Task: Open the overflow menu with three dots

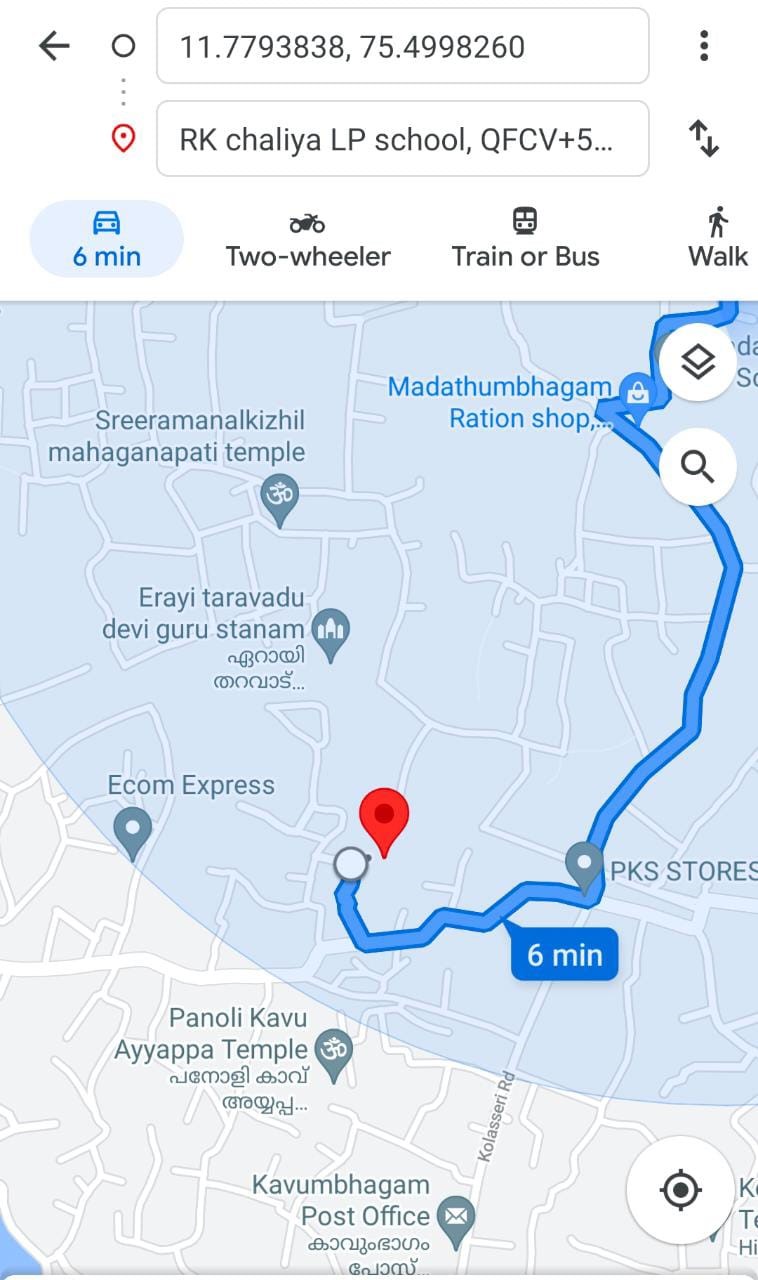Action: (704, 46)
